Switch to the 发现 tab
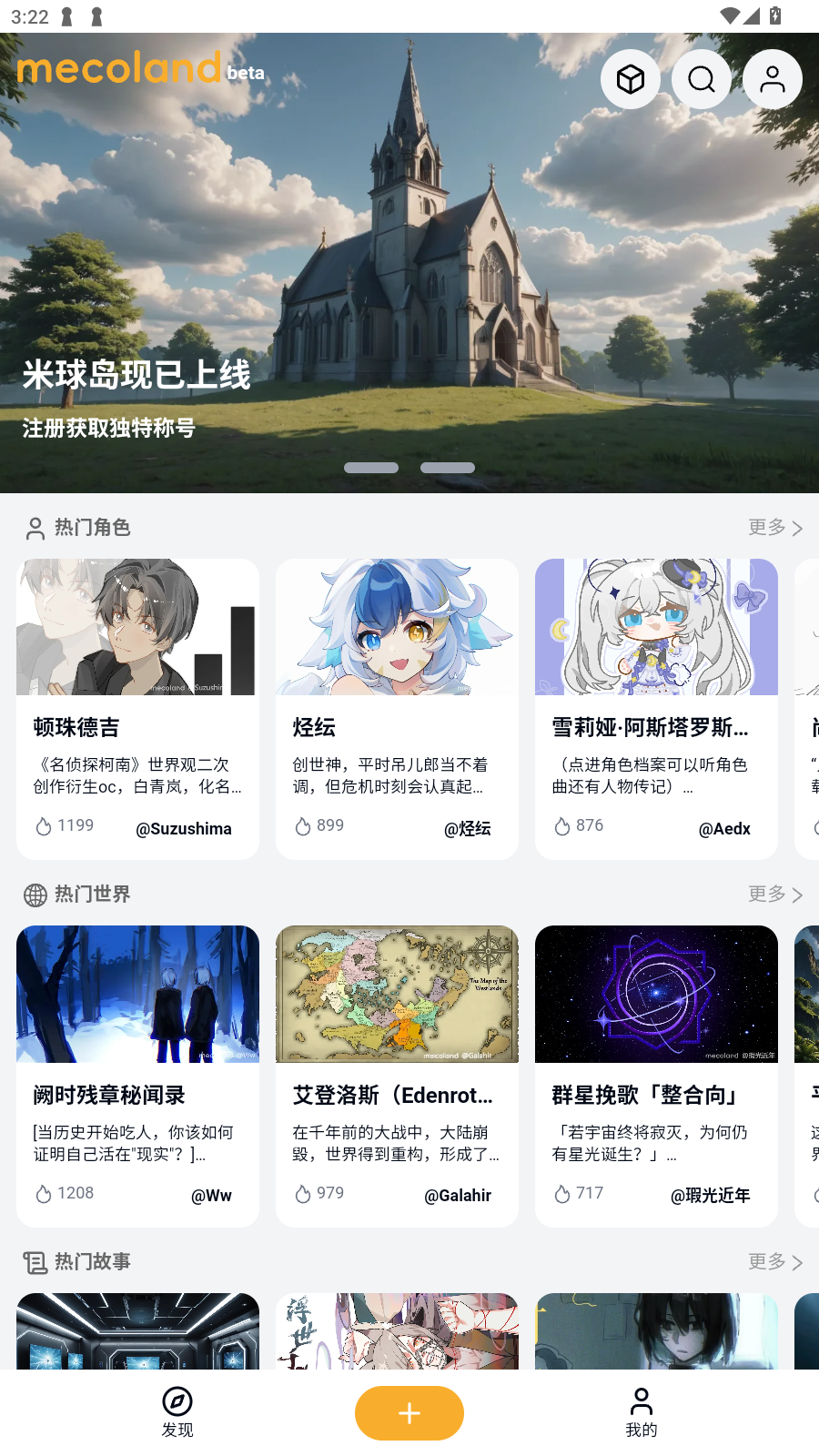Viewport: 819px width, 1456px height. click(x=177, y=1412)
